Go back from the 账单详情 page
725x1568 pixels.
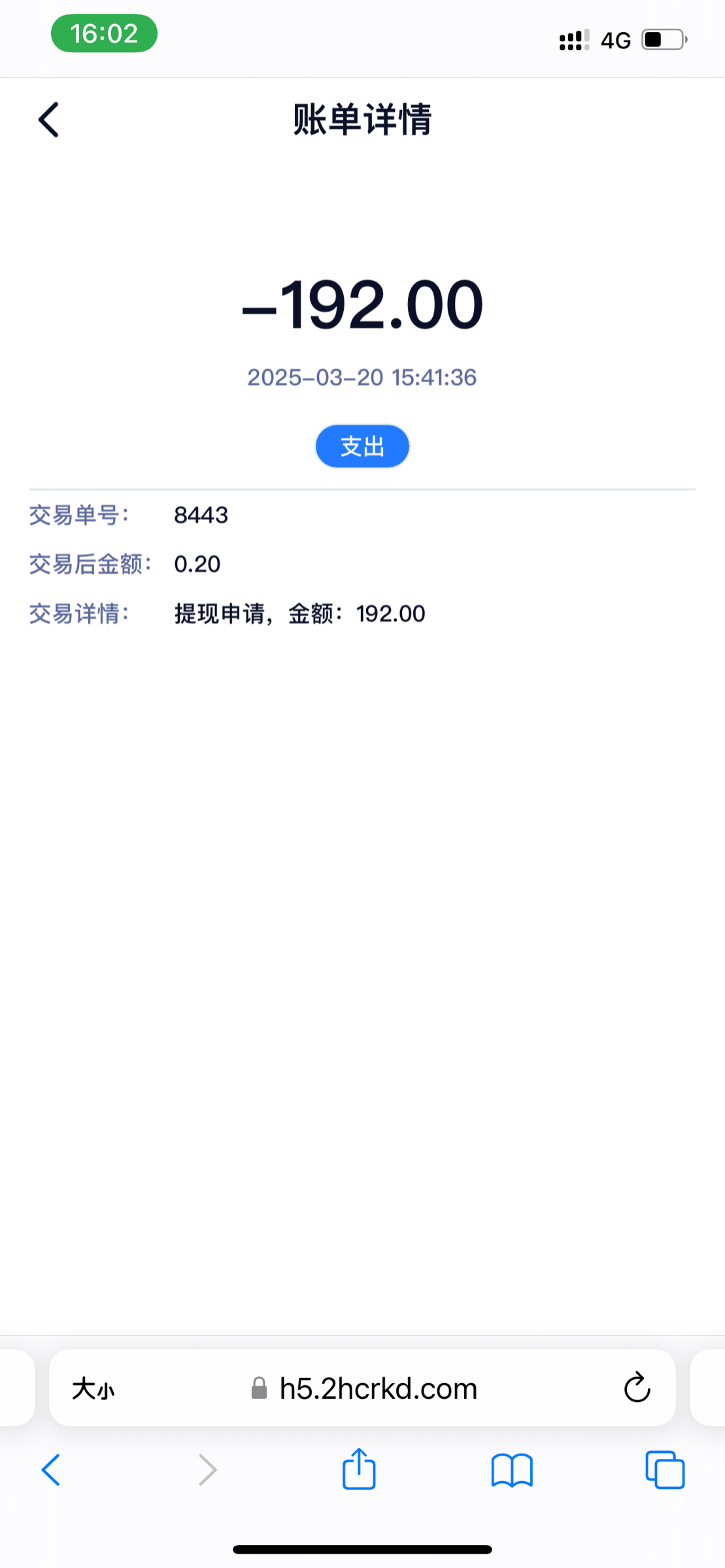click(48, 120)
